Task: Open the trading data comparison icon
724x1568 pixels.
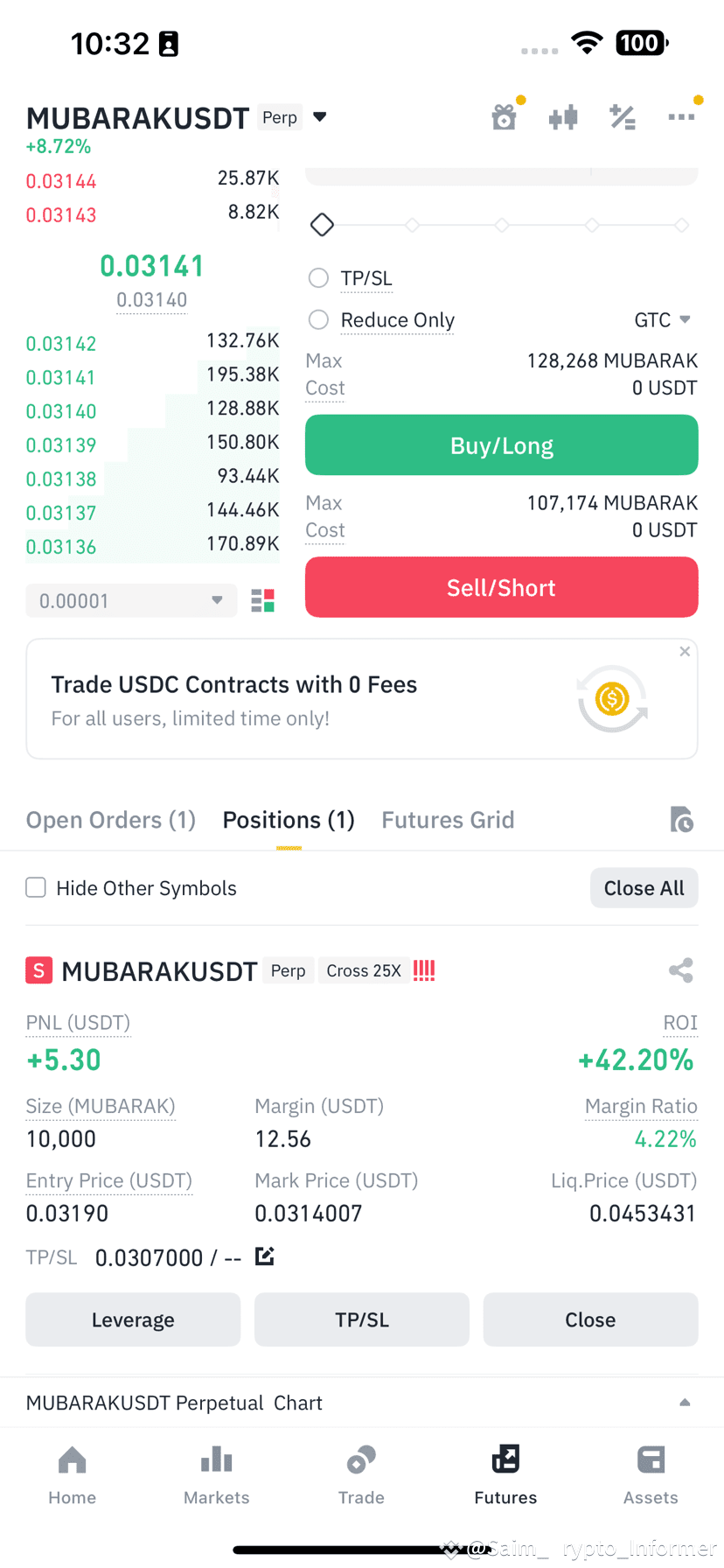Action: point(563,116)
